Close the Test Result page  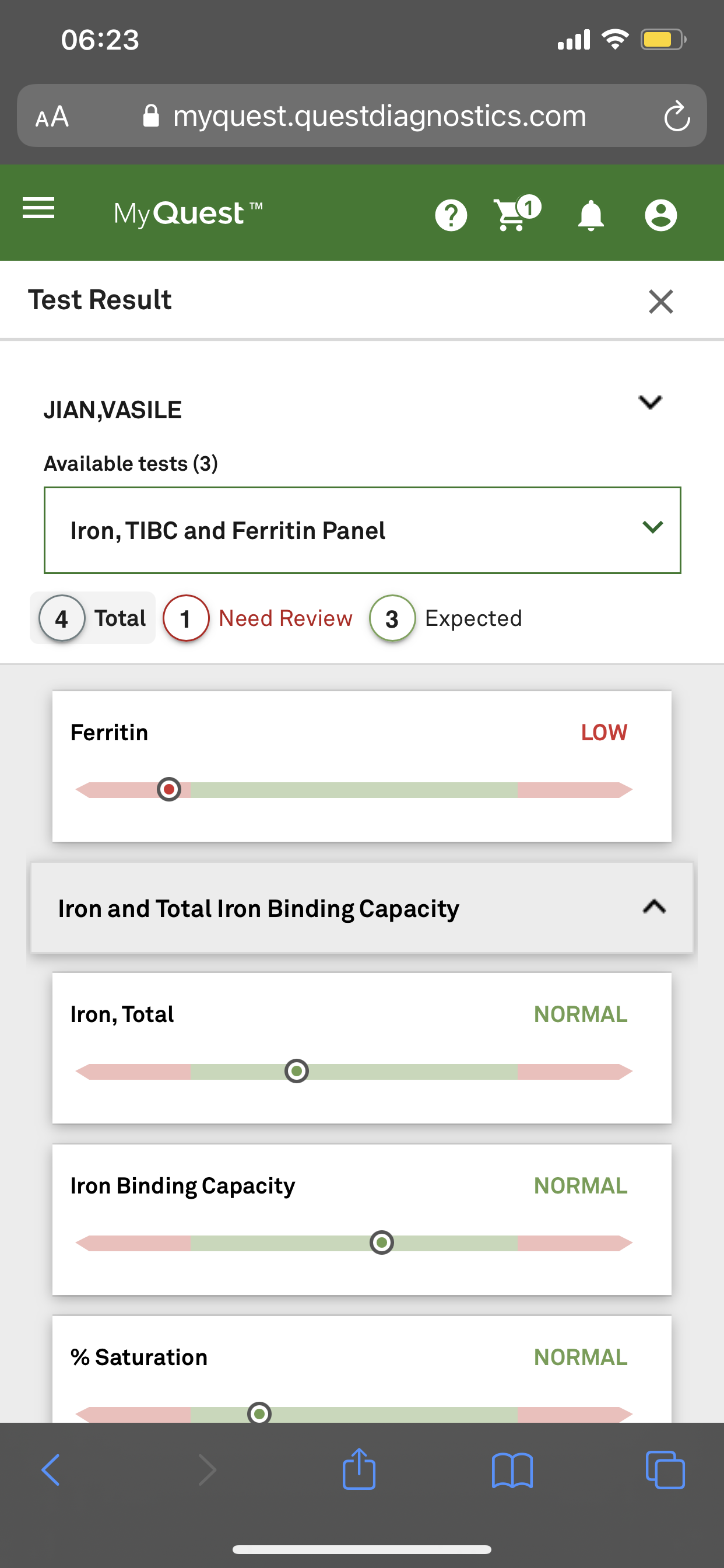(660, 302)
